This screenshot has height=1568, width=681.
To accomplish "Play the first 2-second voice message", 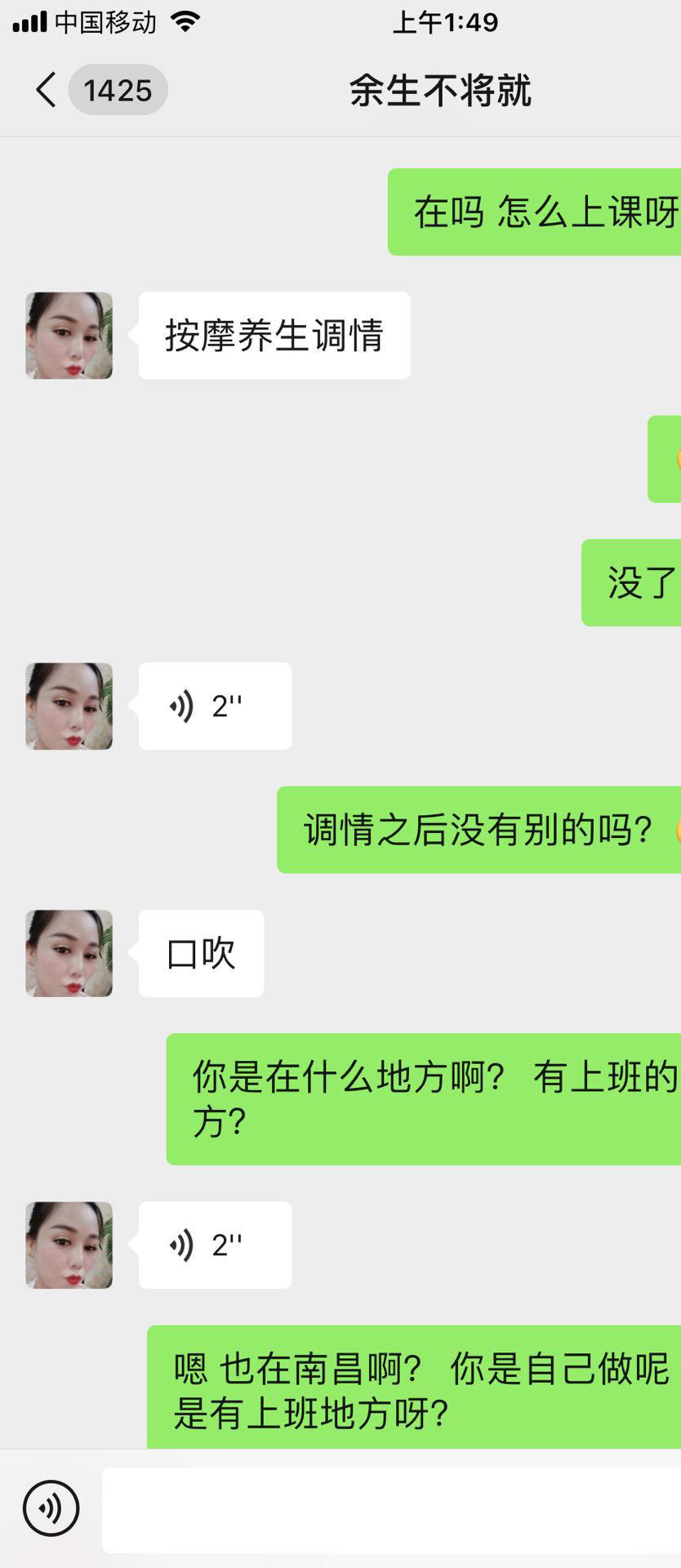I will tap(214, 706).
